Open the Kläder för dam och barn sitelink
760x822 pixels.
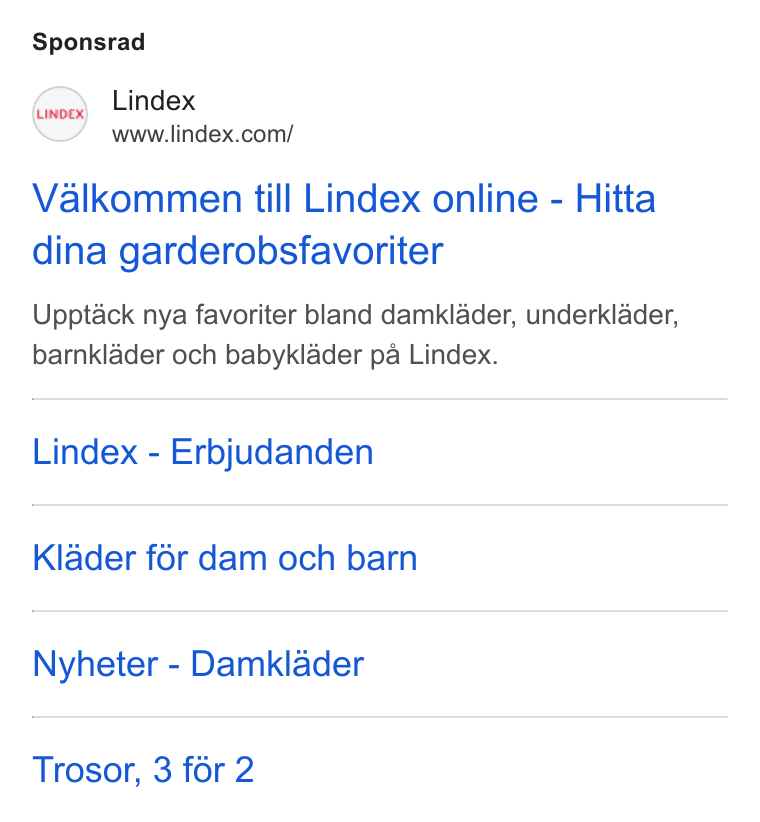225,558
